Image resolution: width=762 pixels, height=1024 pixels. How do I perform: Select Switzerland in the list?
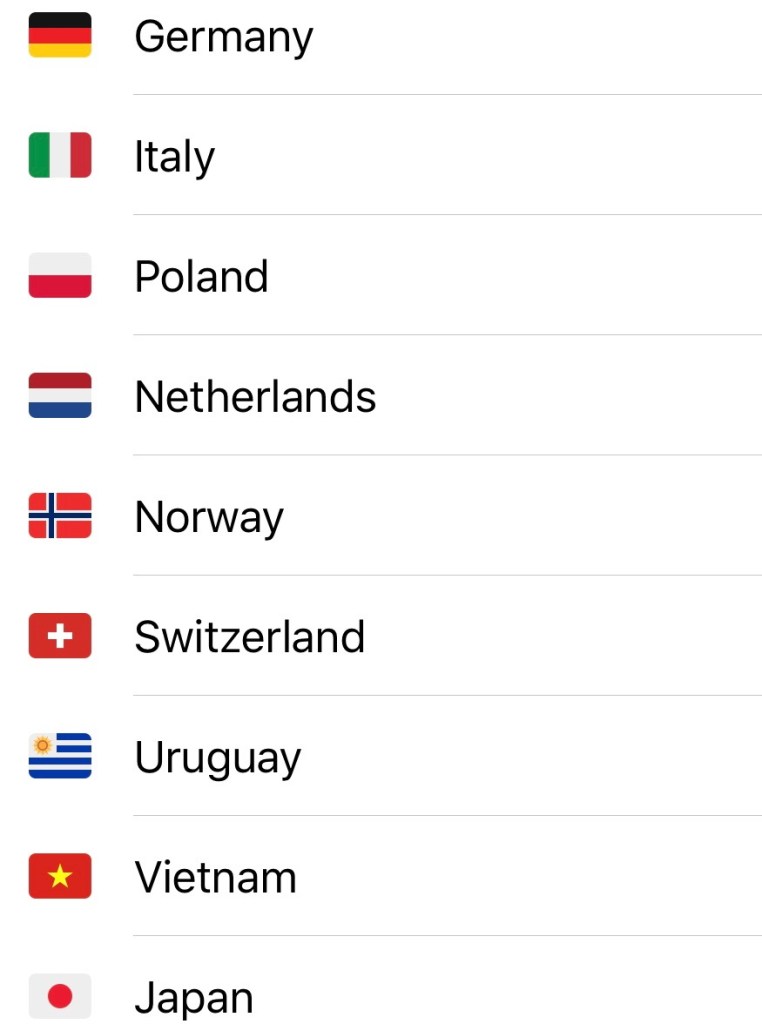(x=250, y=637)
